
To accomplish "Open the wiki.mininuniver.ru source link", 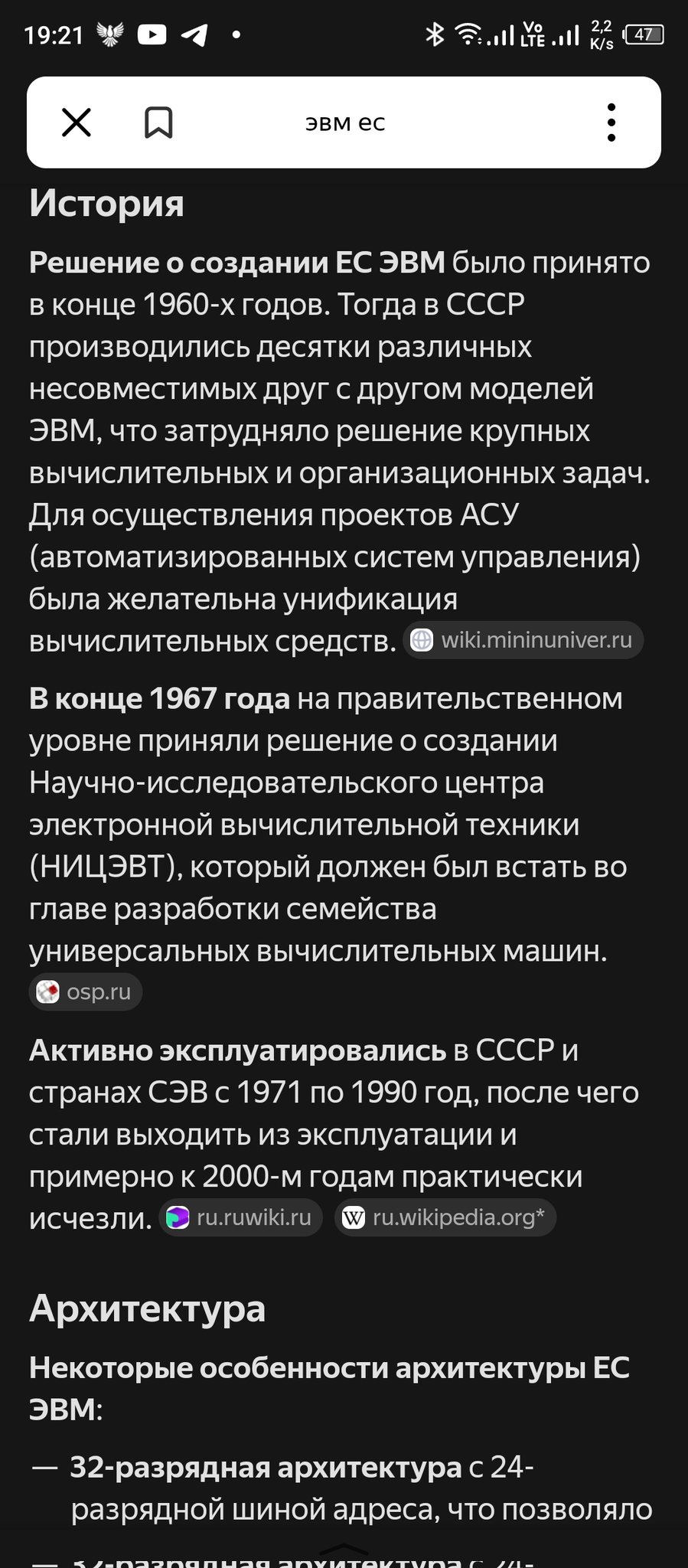I will (523, 640).
